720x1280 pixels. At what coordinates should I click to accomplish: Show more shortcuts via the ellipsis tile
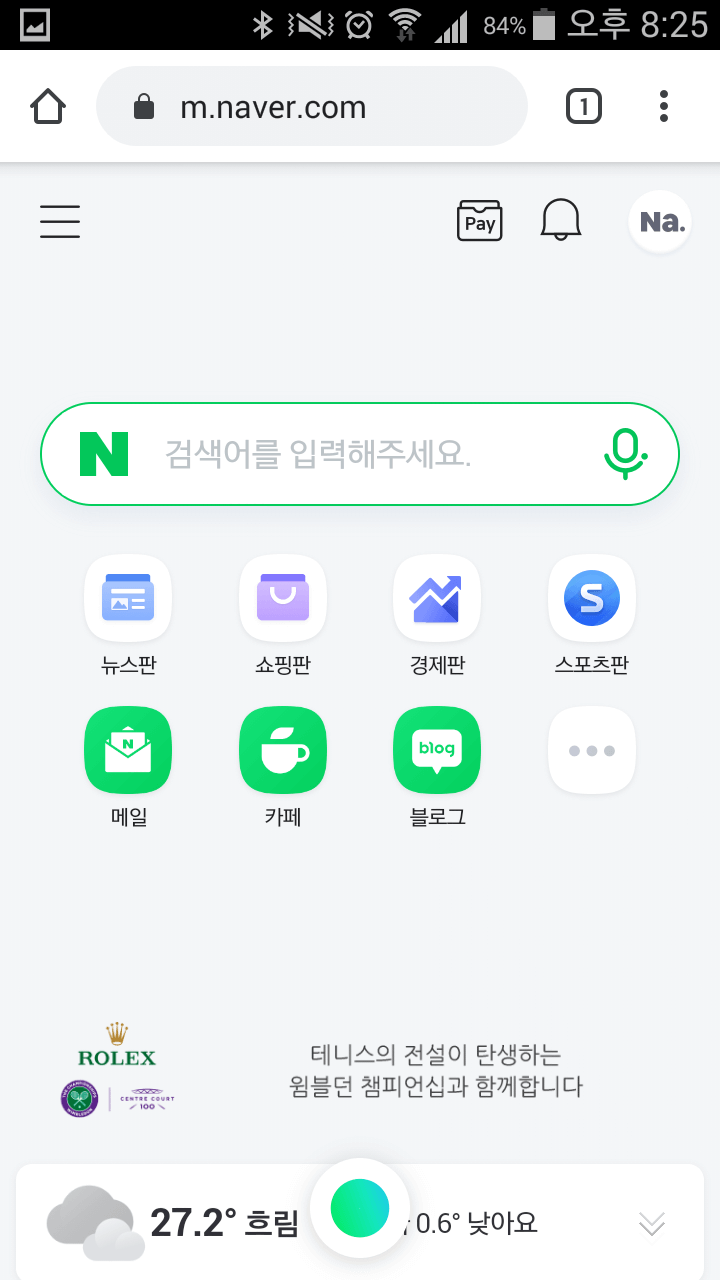point(591,750)
